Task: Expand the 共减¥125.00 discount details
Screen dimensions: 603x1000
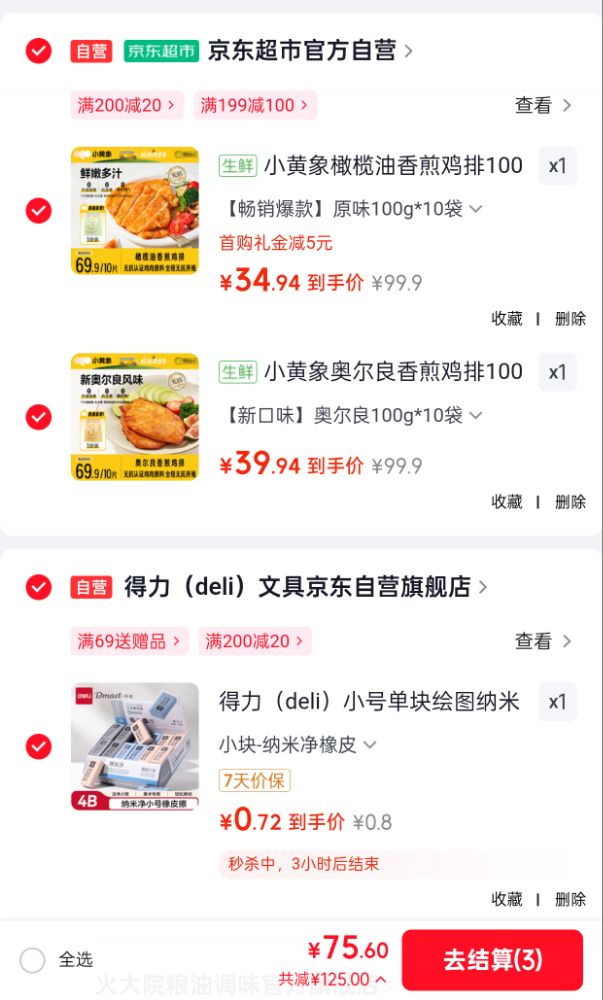Action: point(333,979)
